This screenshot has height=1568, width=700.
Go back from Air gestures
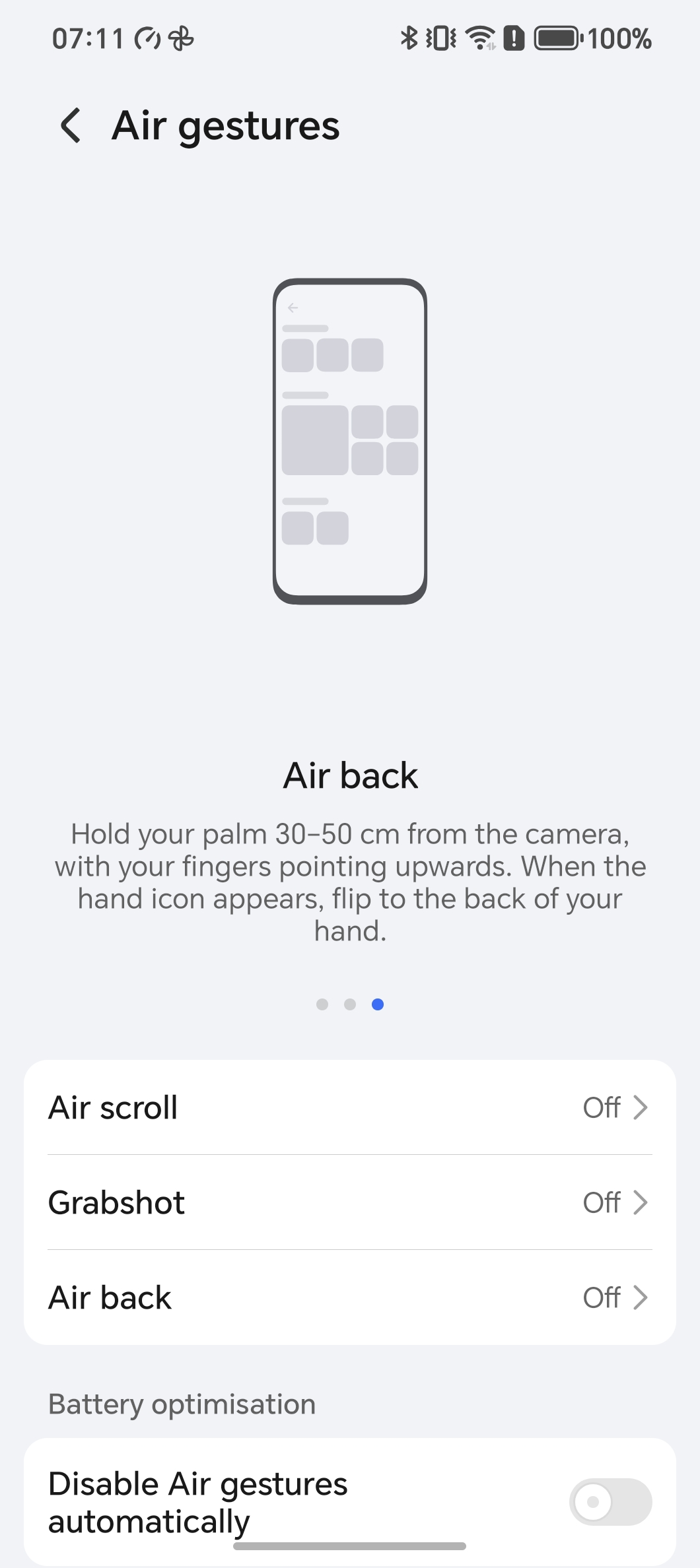pyautogui.click(x=71, y=125)
